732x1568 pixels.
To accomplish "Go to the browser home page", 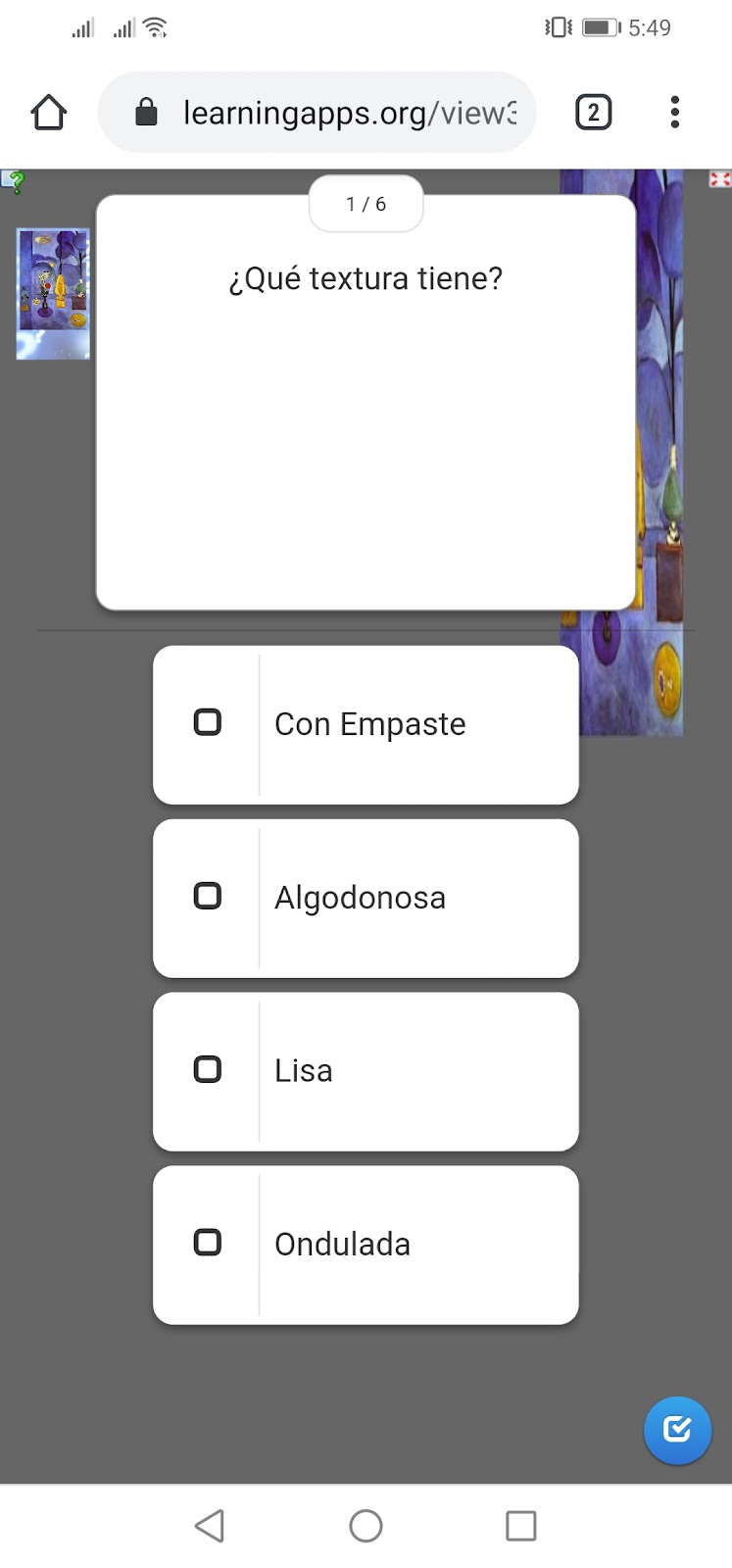I will tap(48, 113).
